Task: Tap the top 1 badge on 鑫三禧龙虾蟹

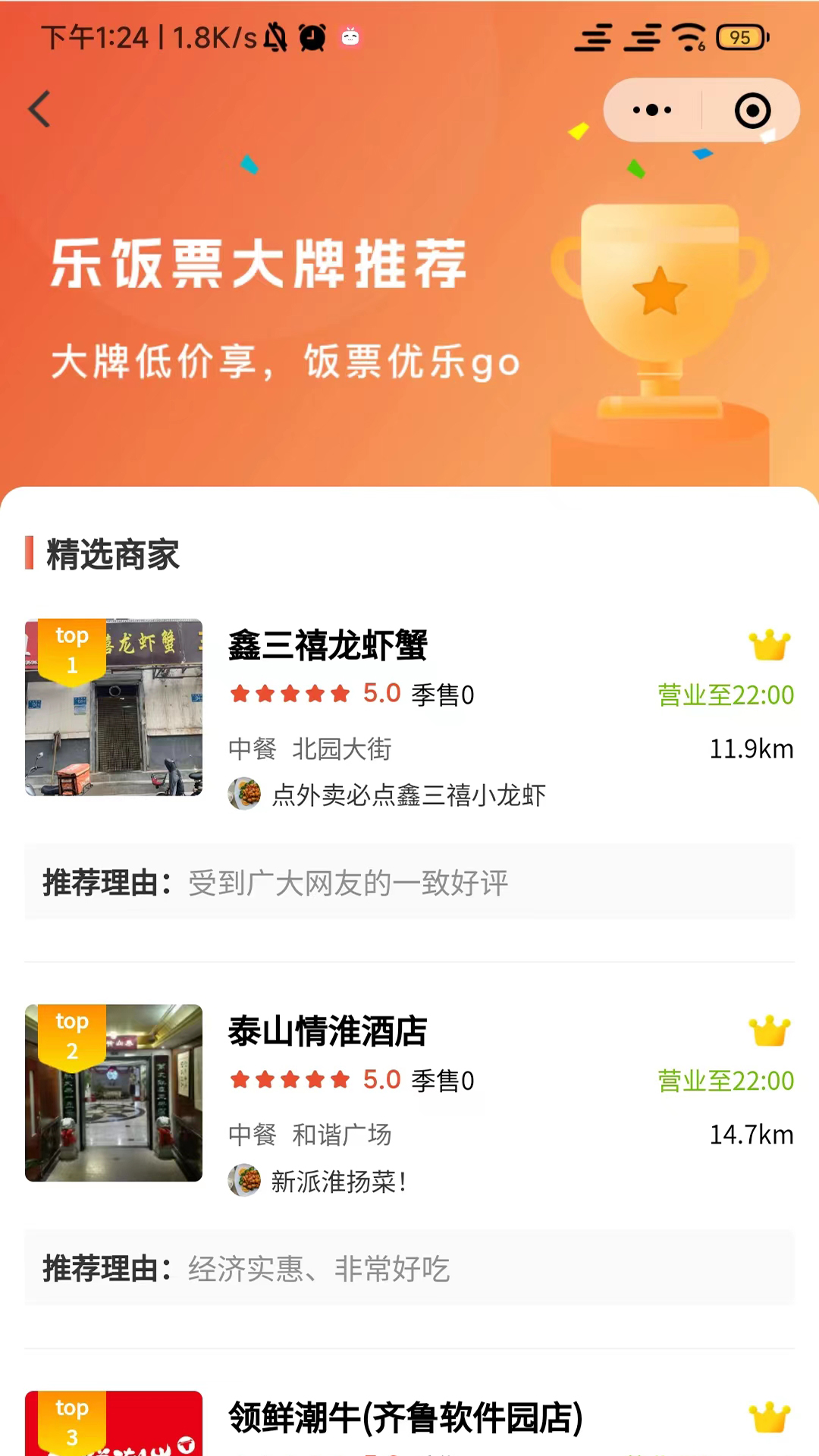Action: 71,649
